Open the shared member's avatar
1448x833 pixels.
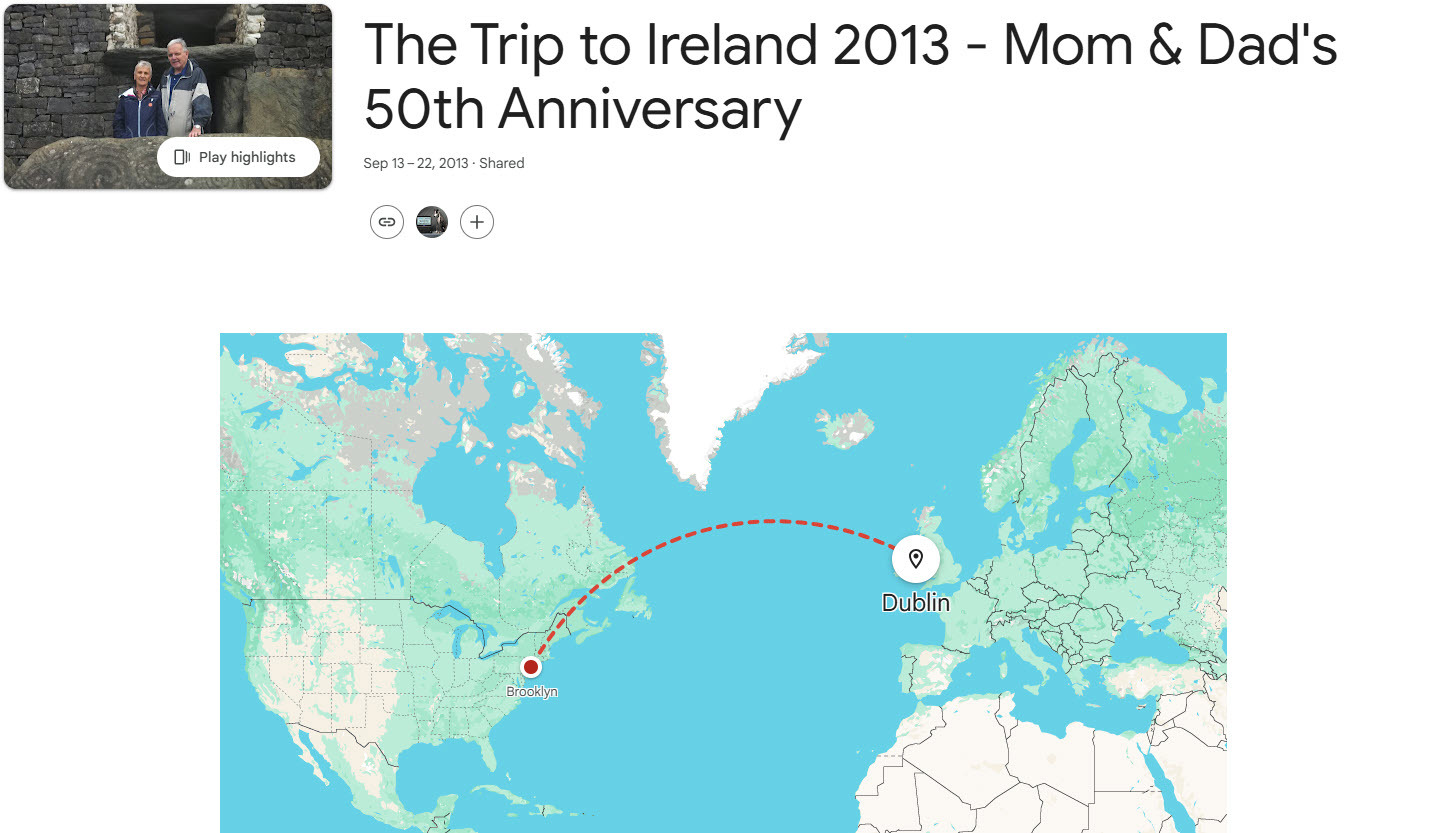click(x=432, y=222)
